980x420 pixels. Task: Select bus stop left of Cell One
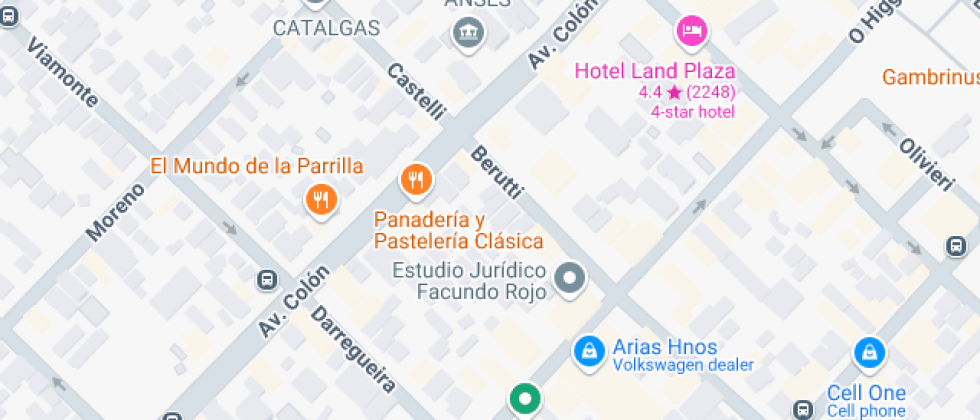click(x=802, y=409)
